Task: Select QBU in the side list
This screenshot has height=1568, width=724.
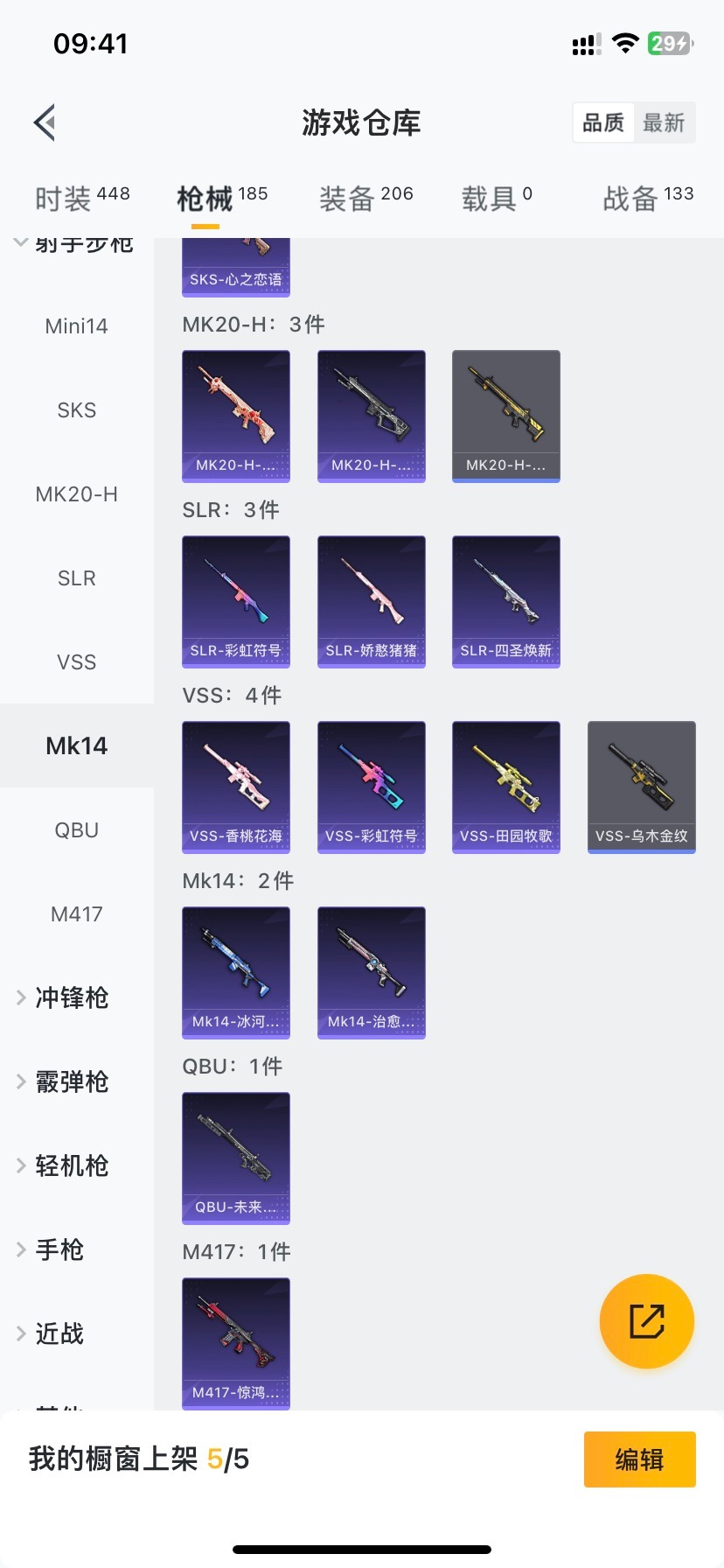Action: [x=77, y=830]
